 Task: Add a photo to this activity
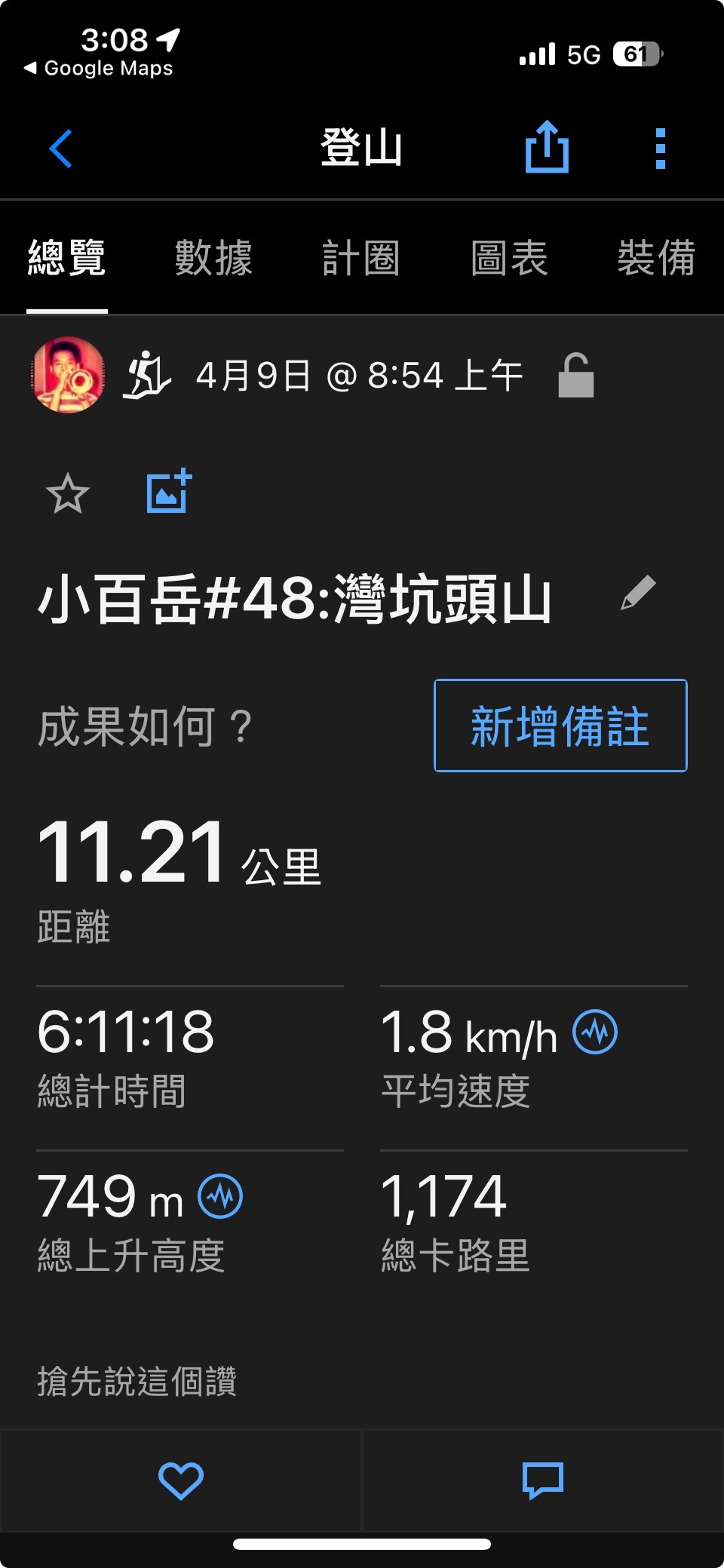pos(169,492)
